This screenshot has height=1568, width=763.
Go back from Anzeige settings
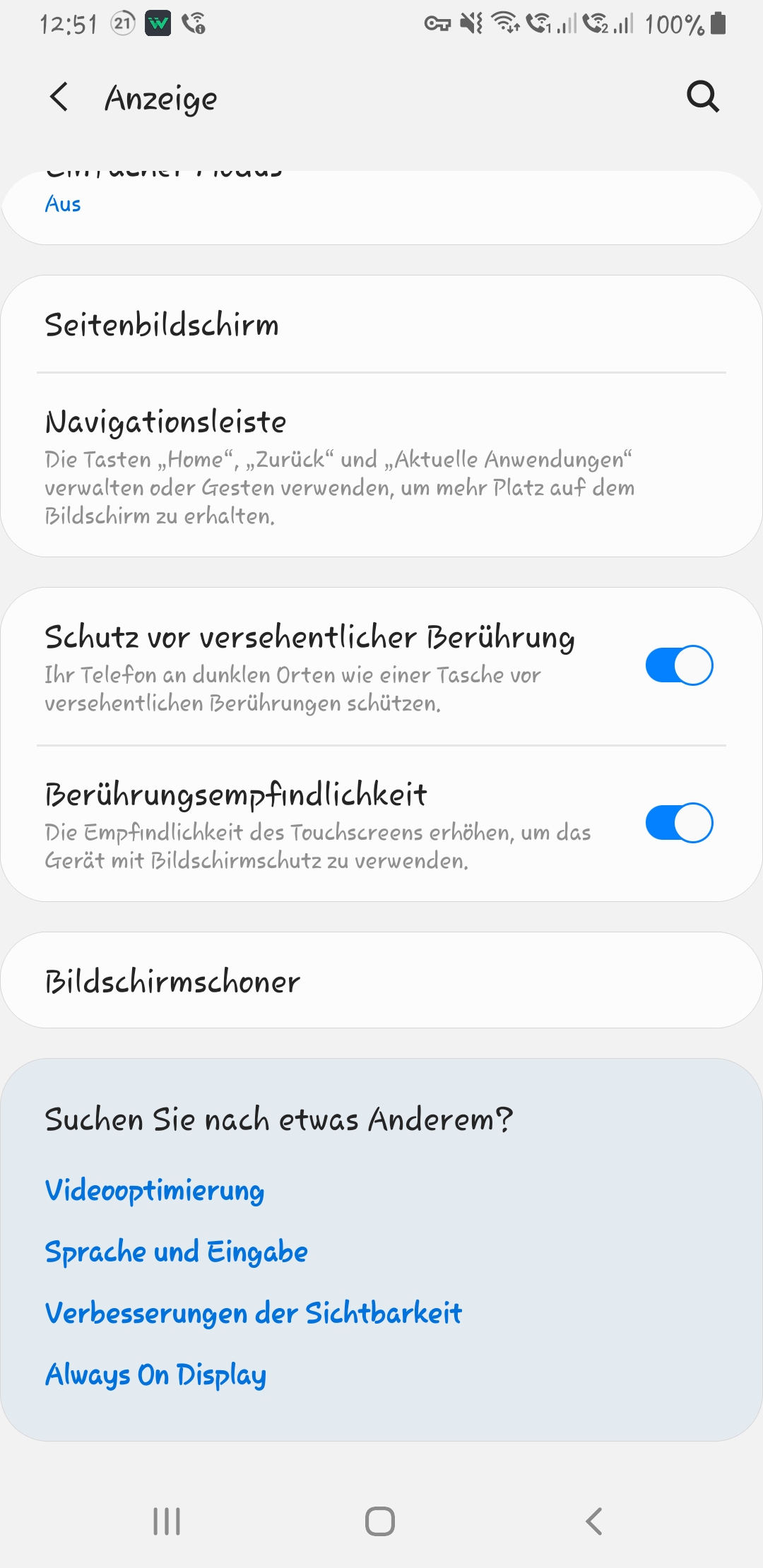point(59,97)
